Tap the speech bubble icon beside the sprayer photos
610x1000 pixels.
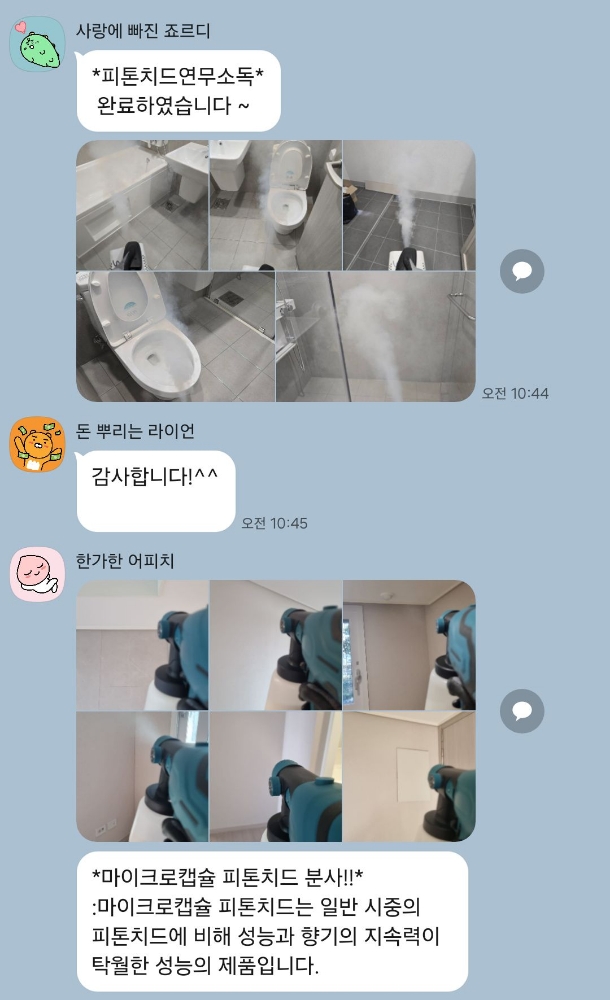tap(522, 711)
